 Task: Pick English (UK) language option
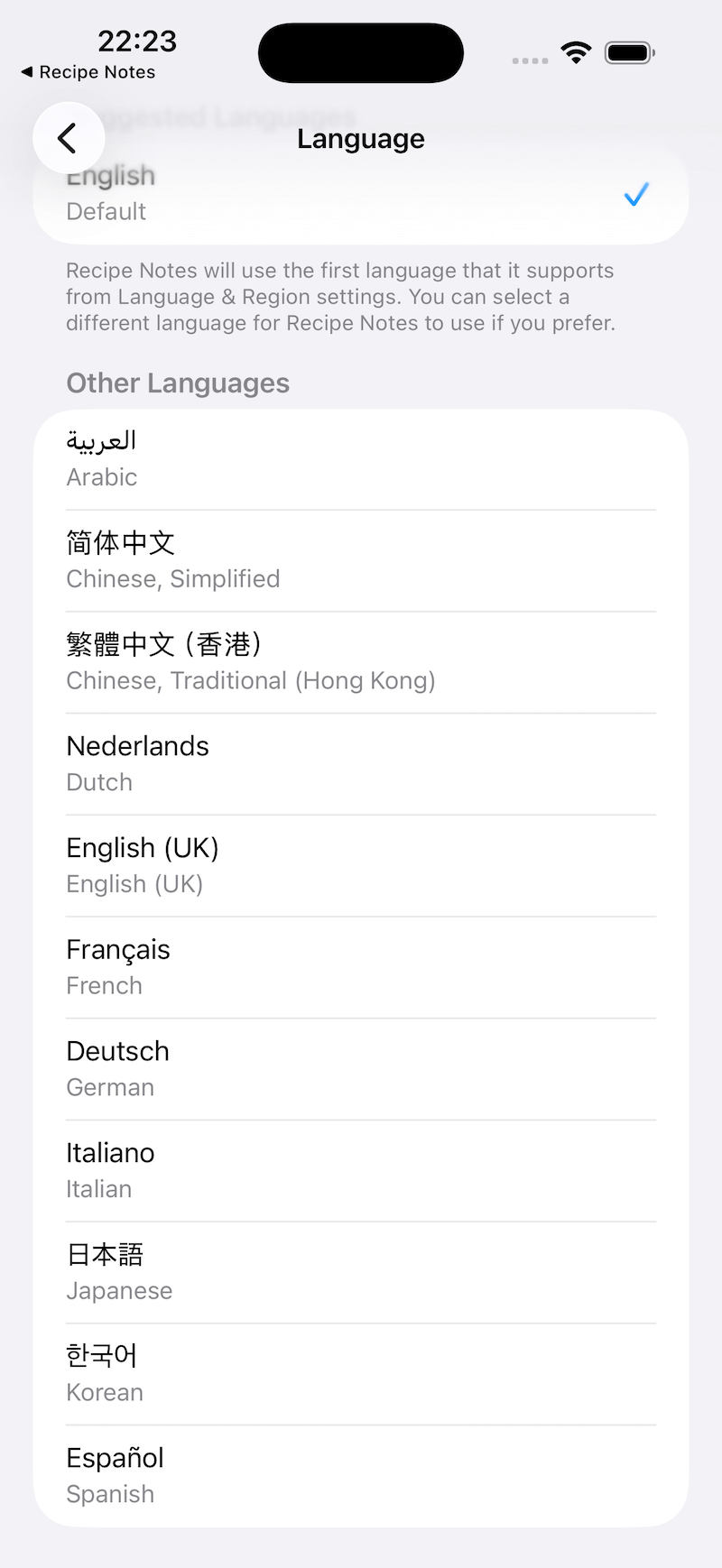[x=361, y=864]
